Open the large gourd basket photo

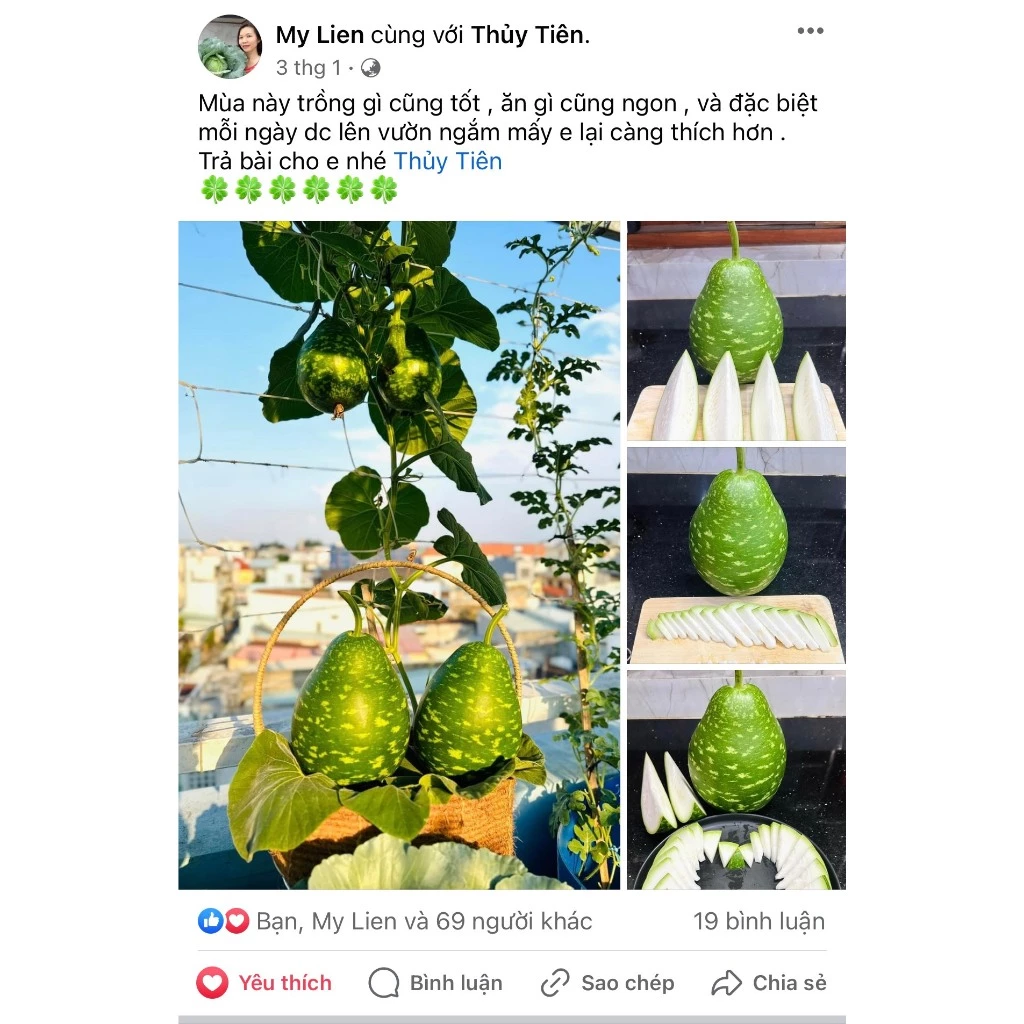398,555
